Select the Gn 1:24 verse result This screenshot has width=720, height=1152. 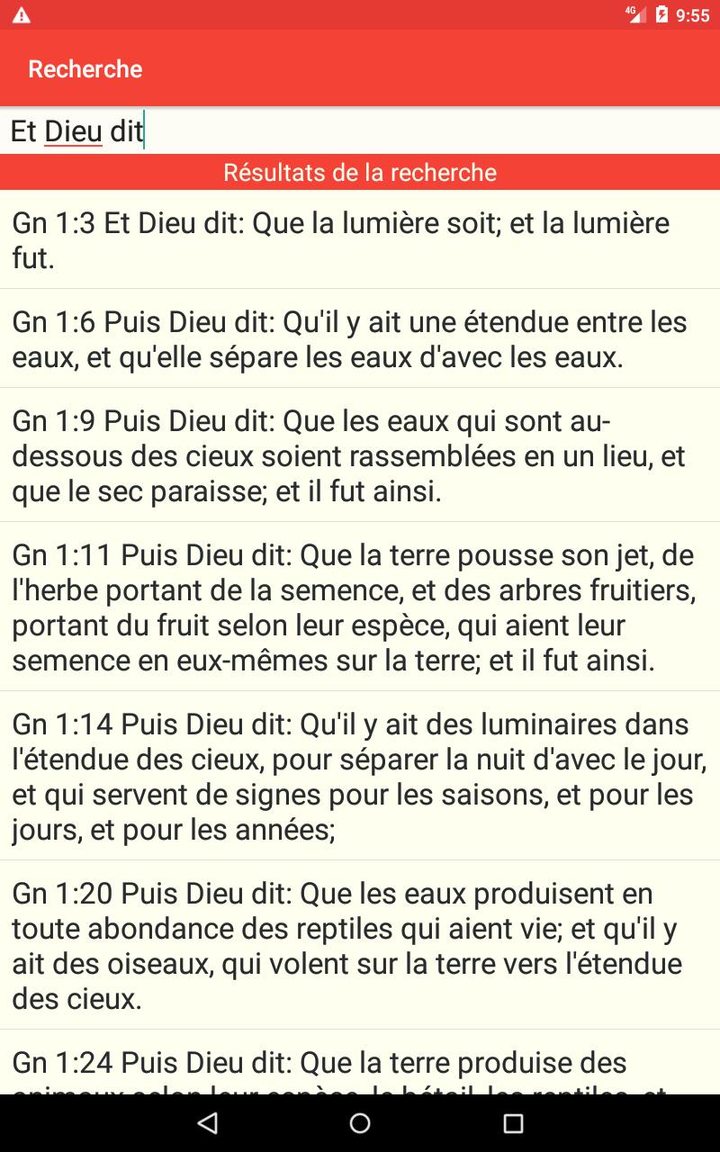(360, 1068)
